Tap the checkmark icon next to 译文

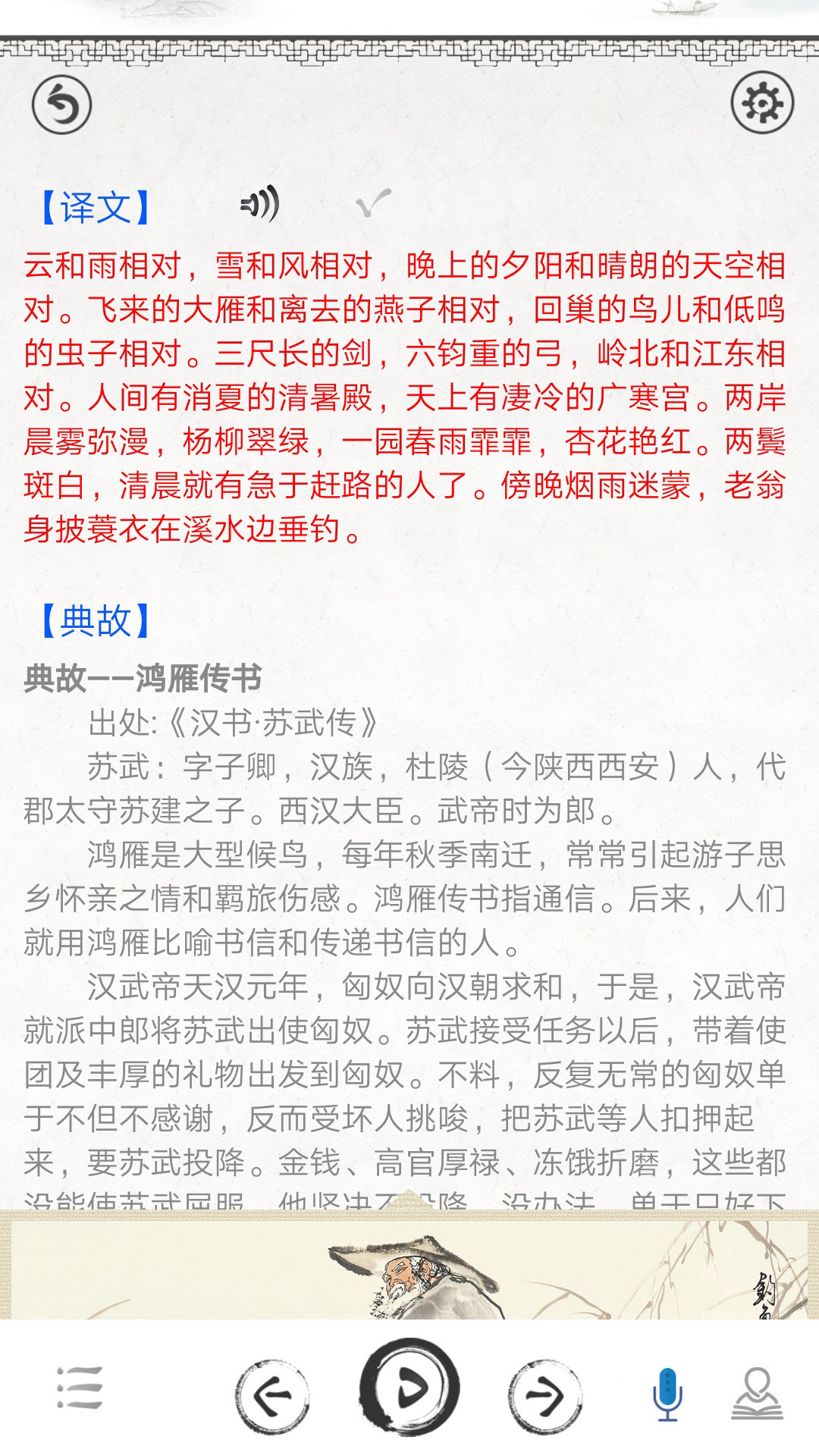pos(373,202)
